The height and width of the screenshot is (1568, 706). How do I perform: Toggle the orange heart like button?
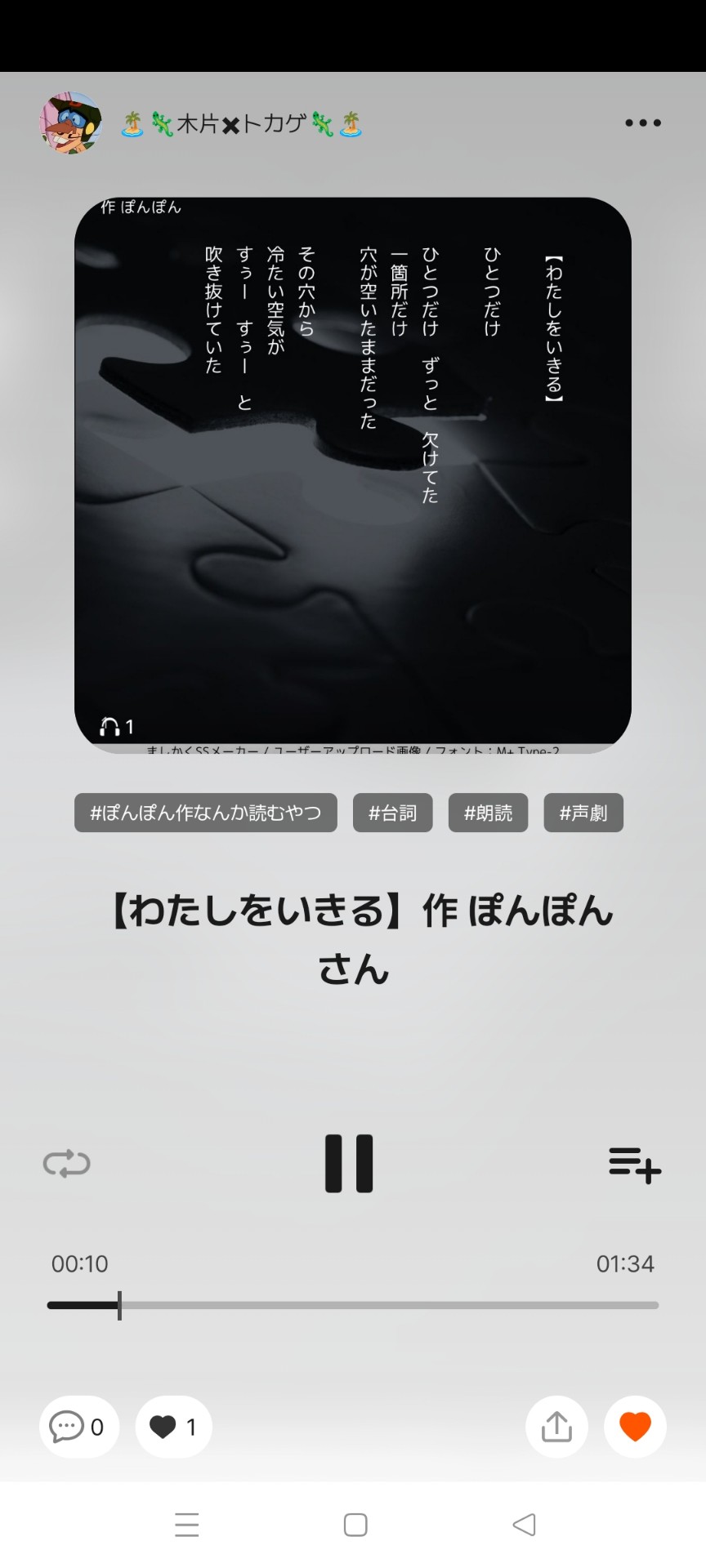635,1427
